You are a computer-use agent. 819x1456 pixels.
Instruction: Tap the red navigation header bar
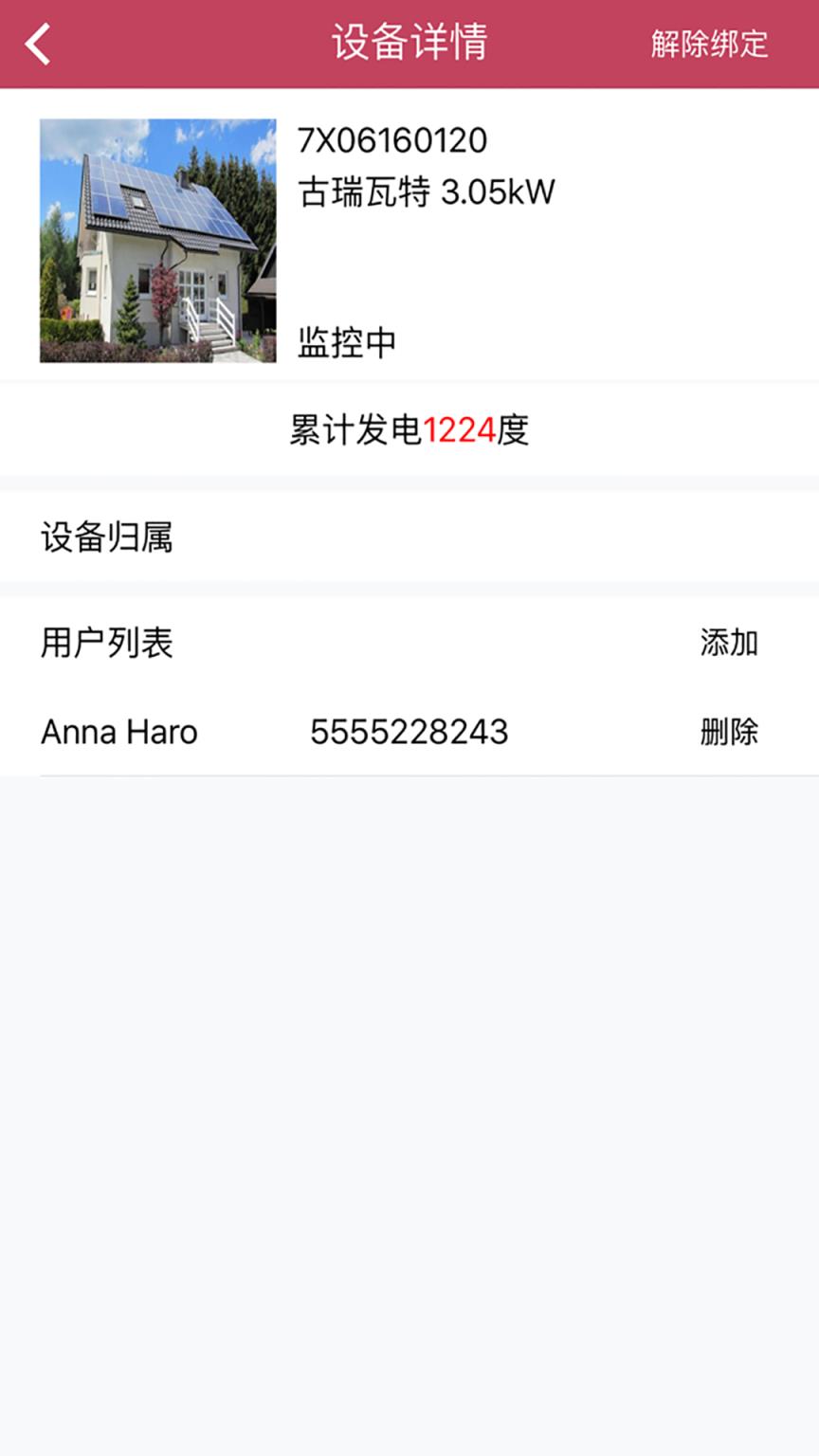[x=409, y=45]
